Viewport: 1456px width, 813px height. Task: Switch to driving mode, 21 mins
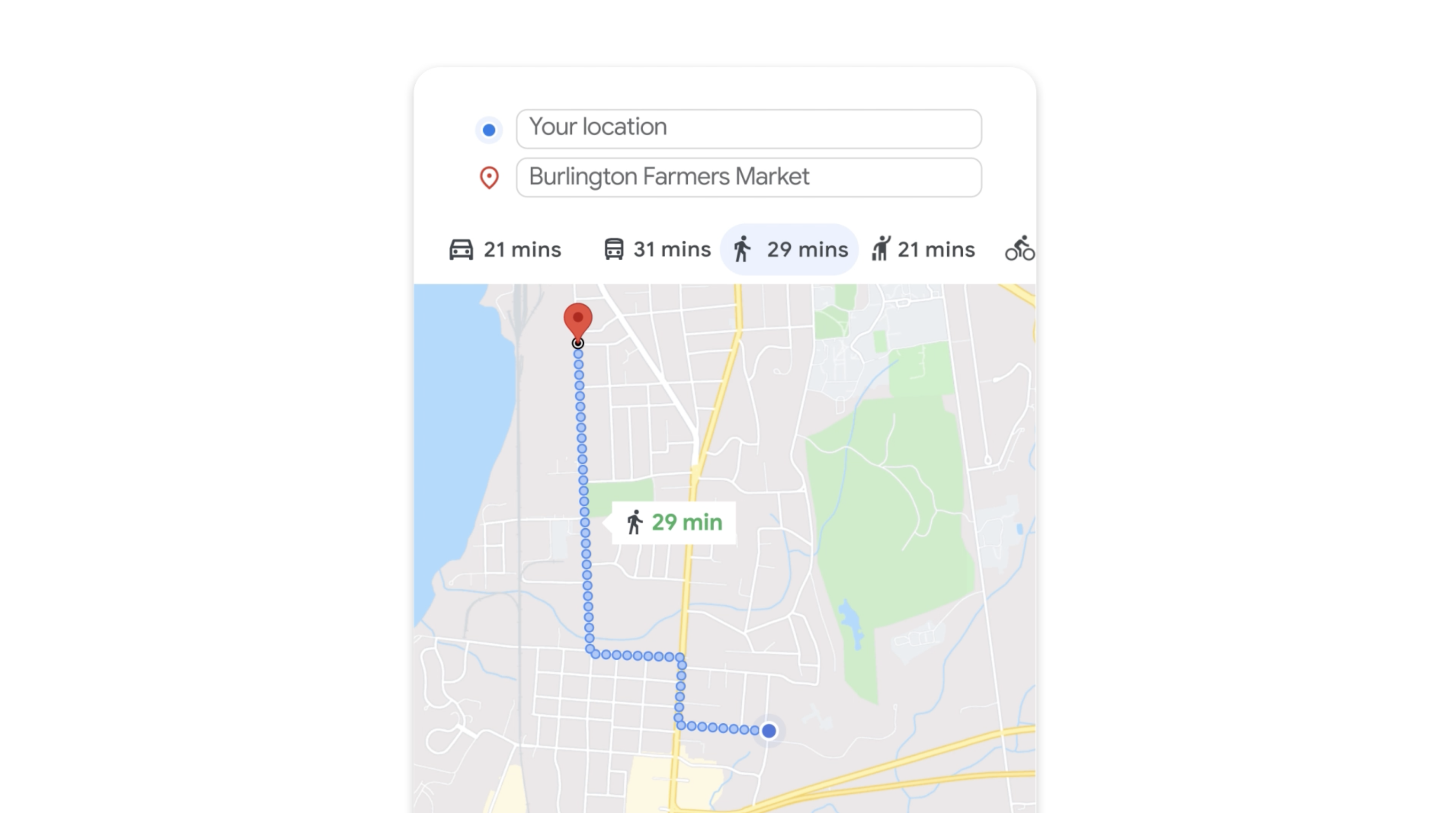(505, 249)
